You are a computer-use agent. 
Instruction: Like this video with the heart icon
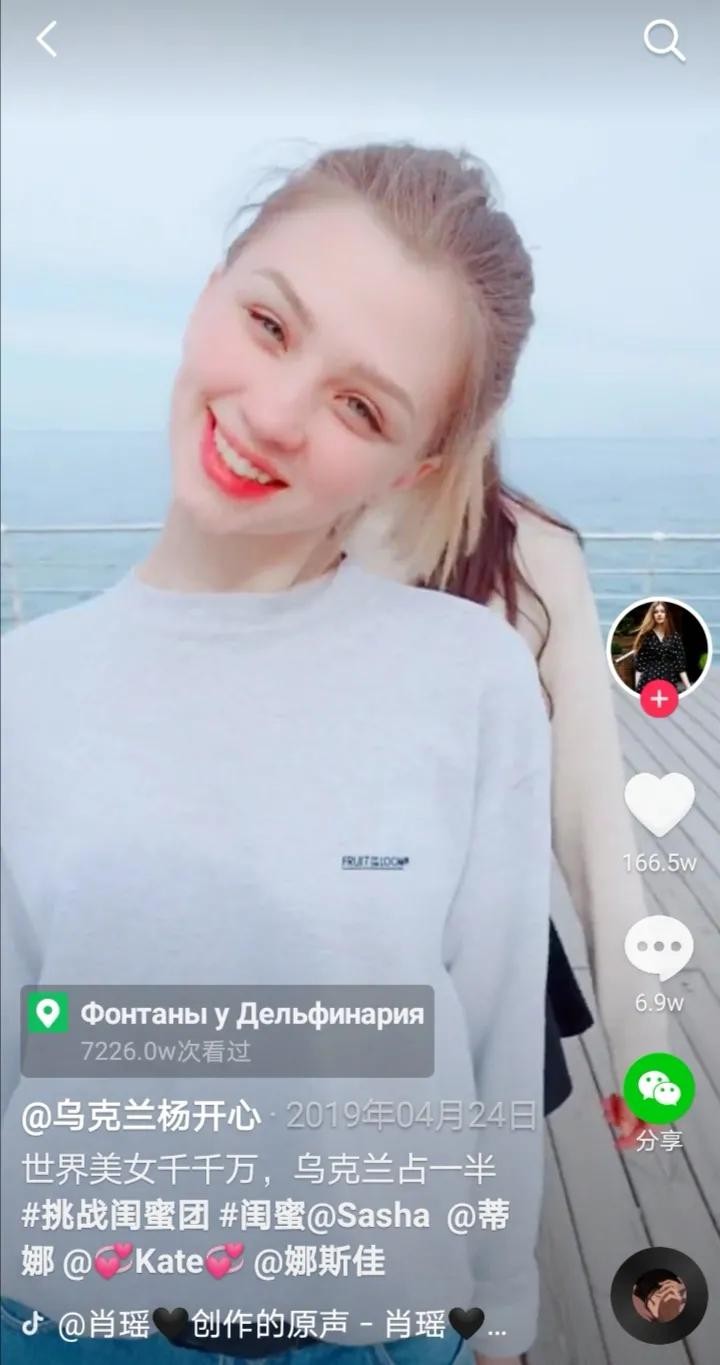[x=659, y=805]
